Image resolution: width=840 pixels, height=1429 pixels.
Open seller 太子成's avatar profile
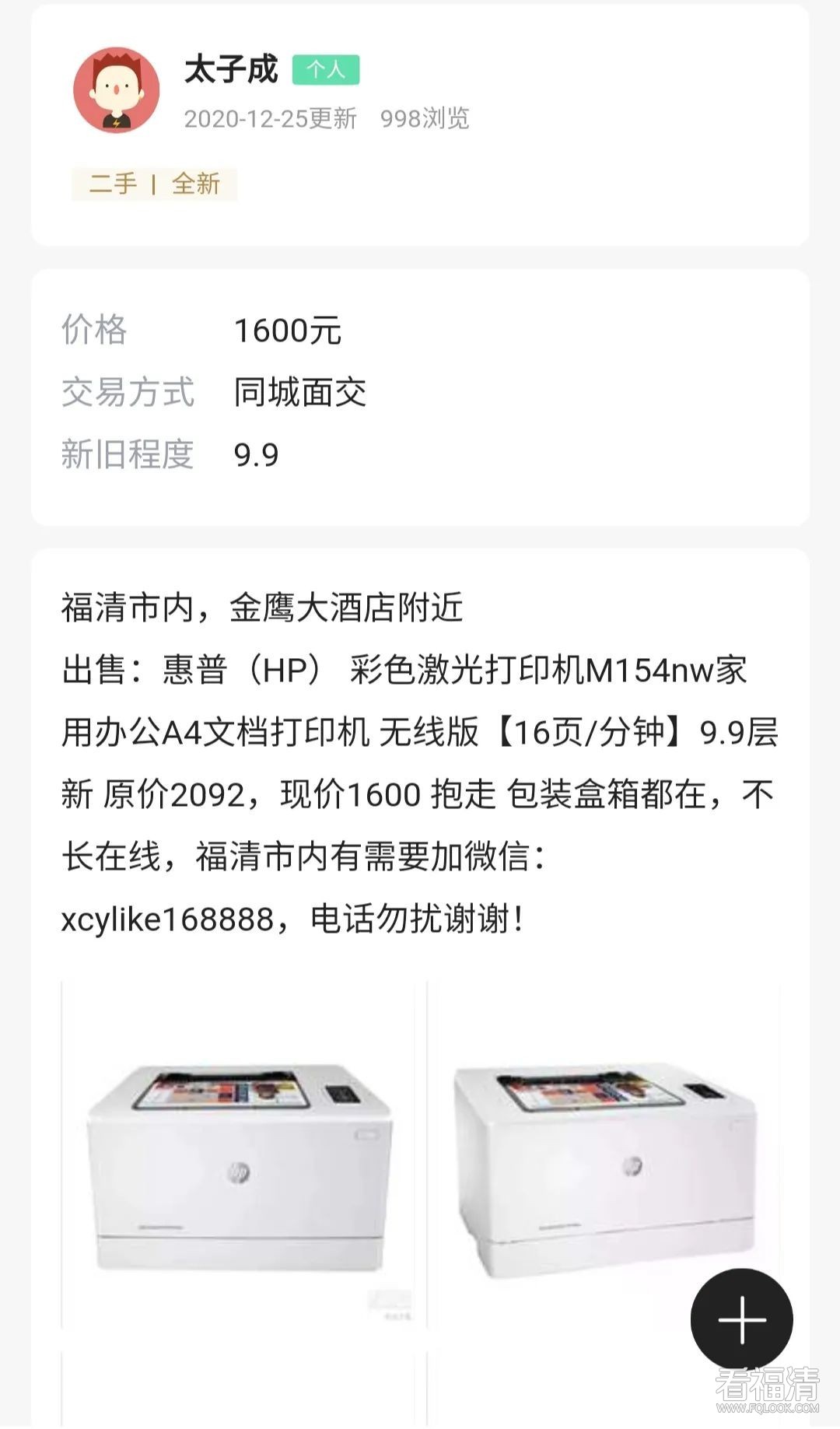[117, 90]
